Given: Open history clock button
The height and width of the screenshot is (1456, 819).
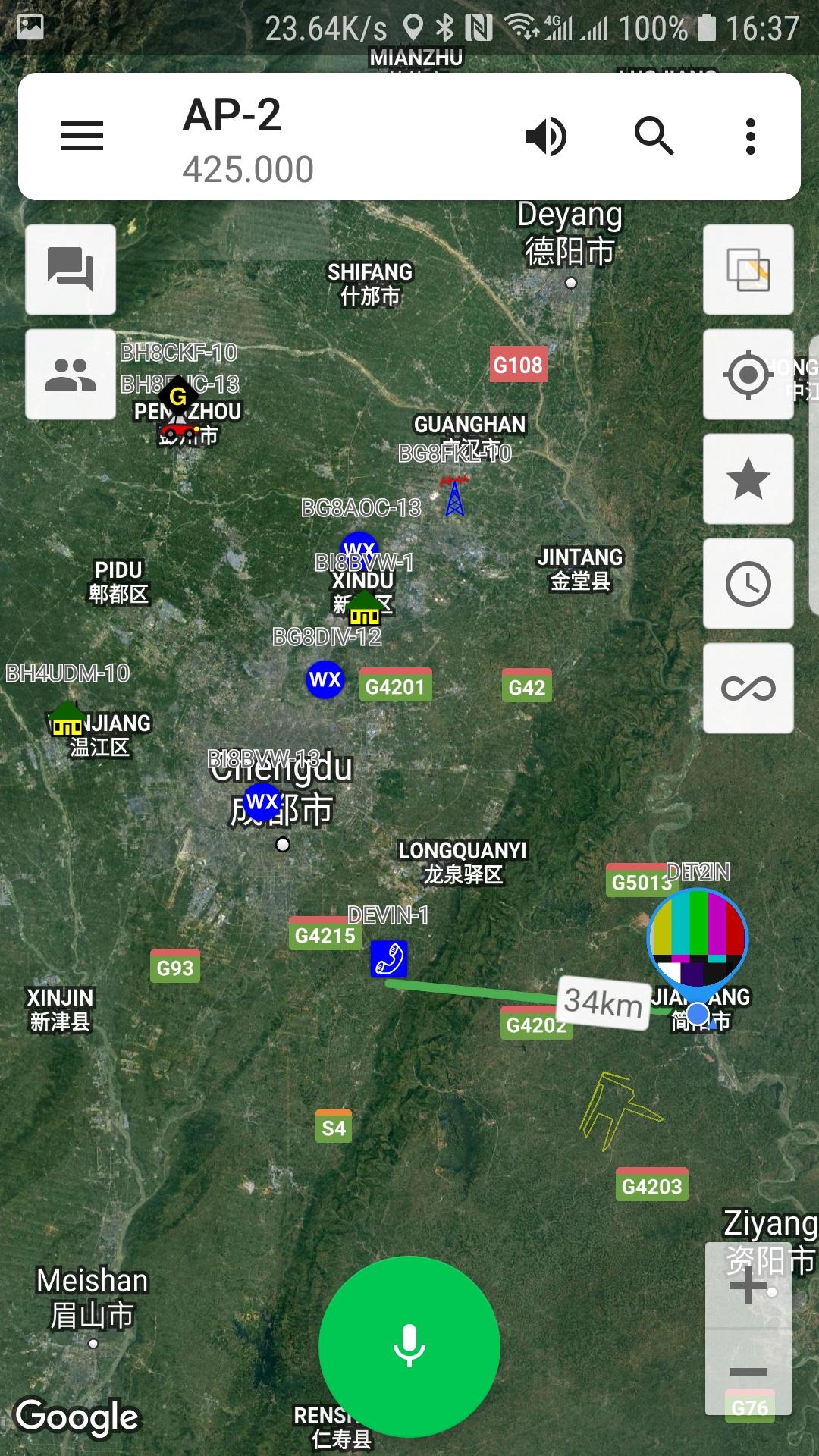Looking at the screenshot, I should (748, 583).
